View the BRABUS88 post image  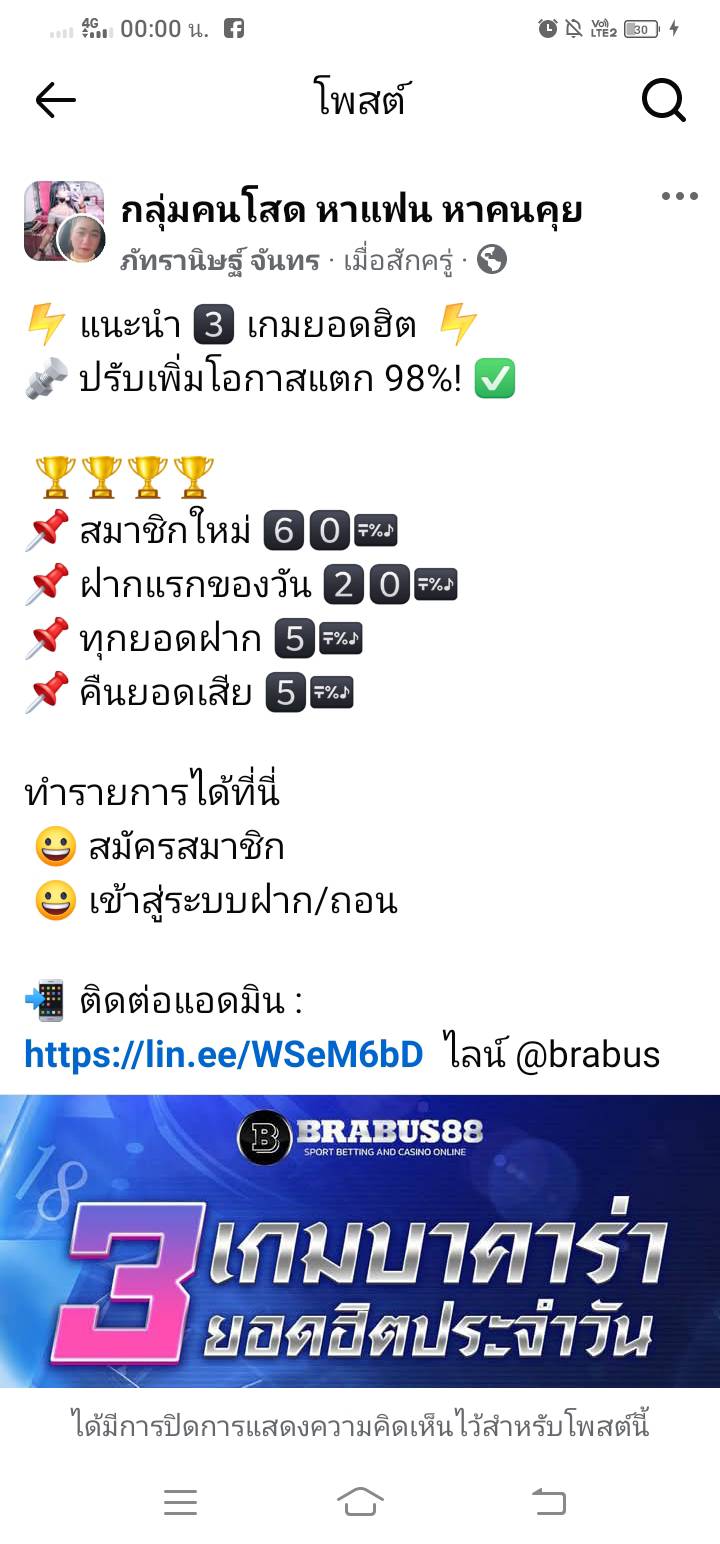point(360,1240)
